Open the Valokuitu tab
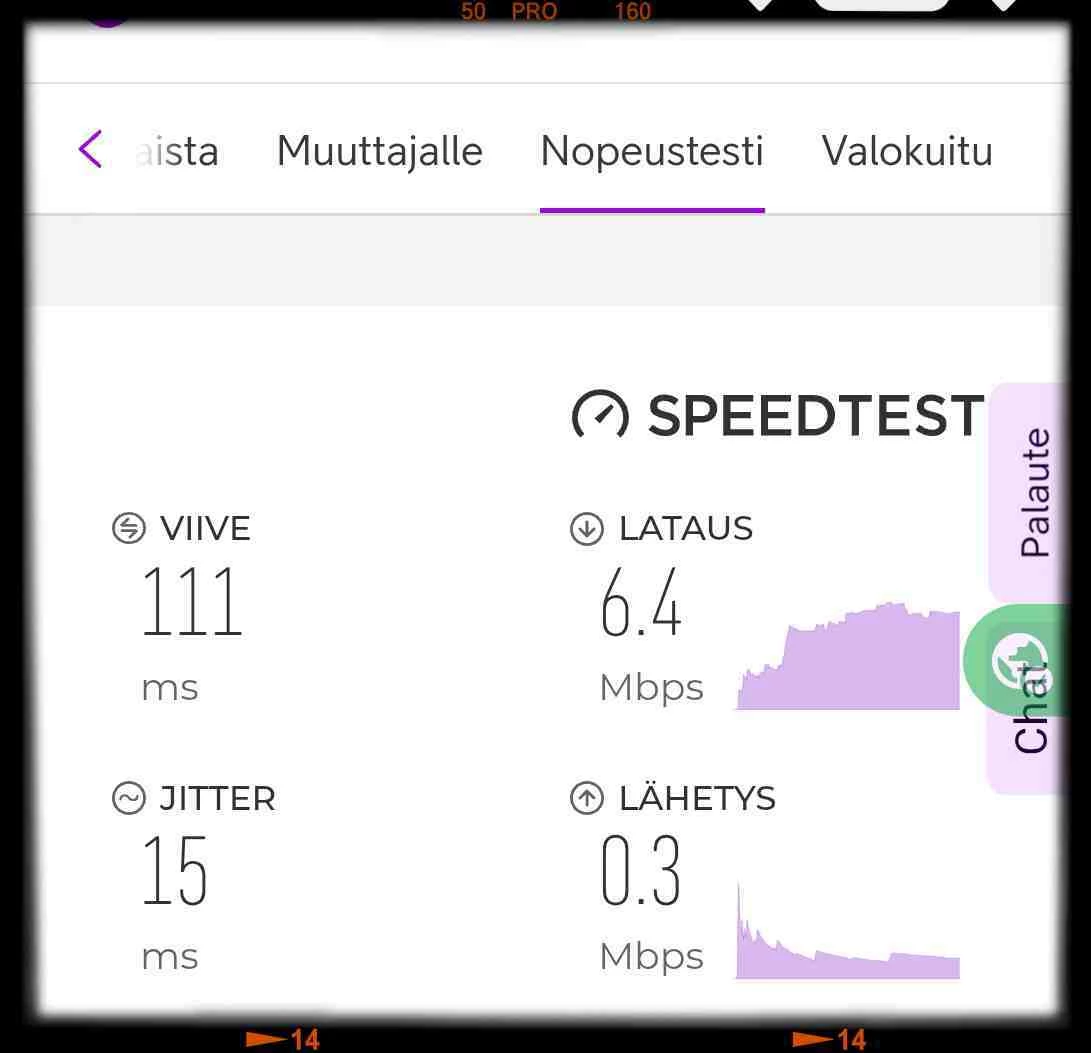The height and width of the screenshot is (1053, 1091). coord(907,152)
